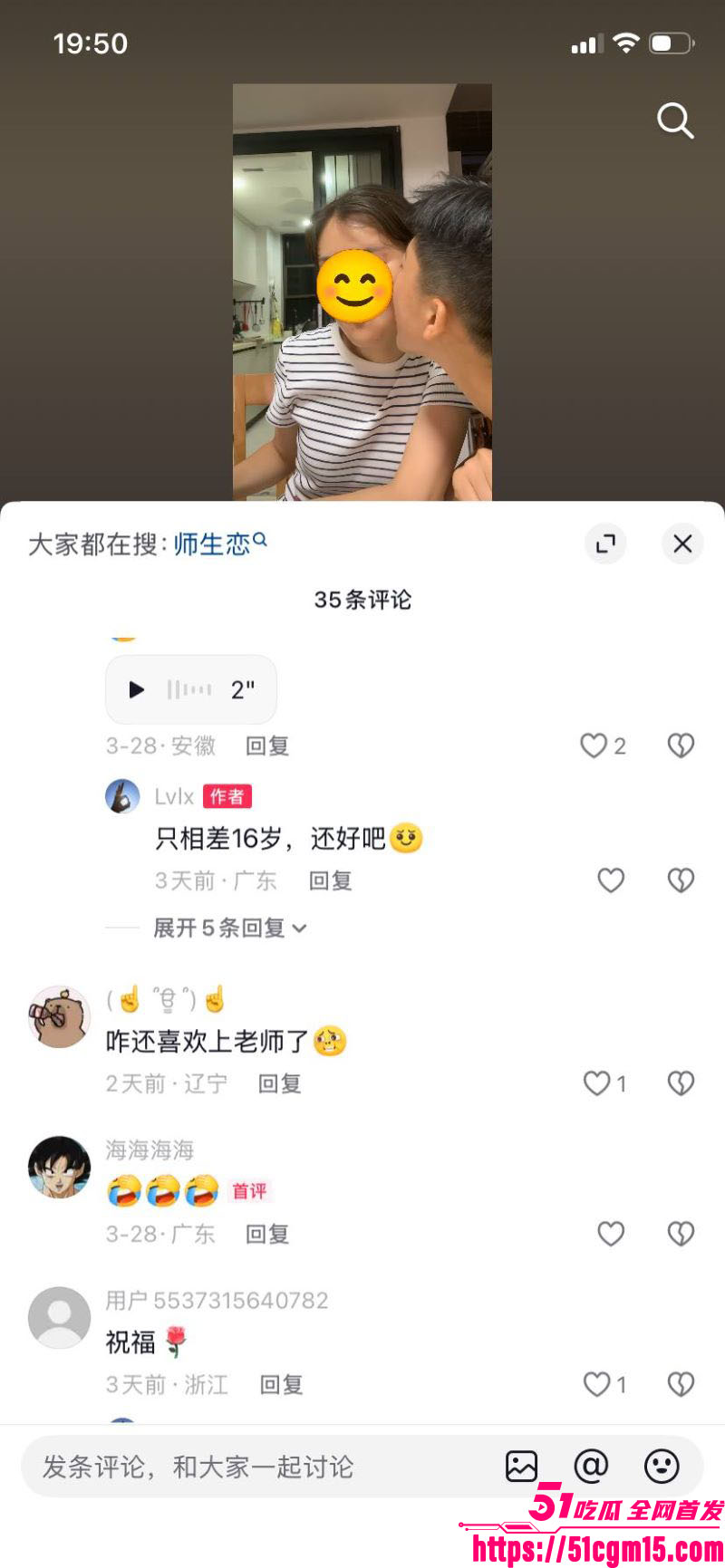
Task: Click 用户5537315640782's avatar
Action: pos(59,1318)
